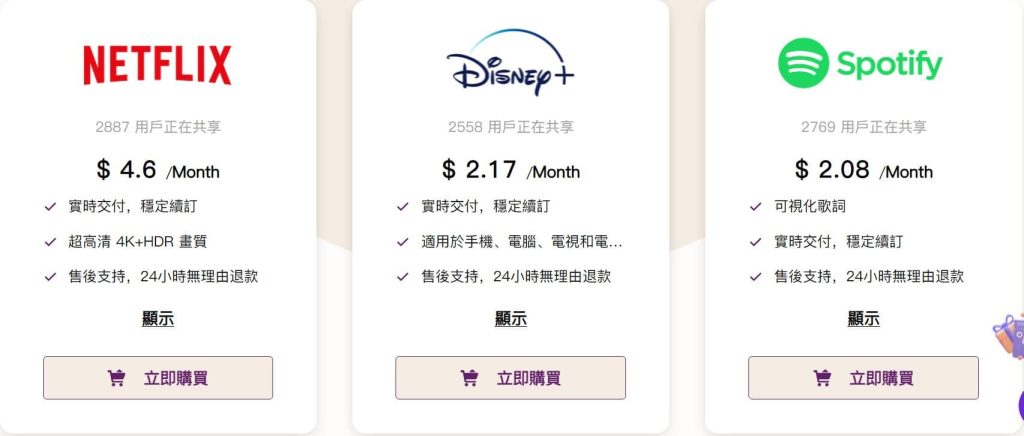Image resolution: width=1024 pixels, height=436 pixels.
Task: Buy the Disney+ plan now
Action: tap(510, 378)
